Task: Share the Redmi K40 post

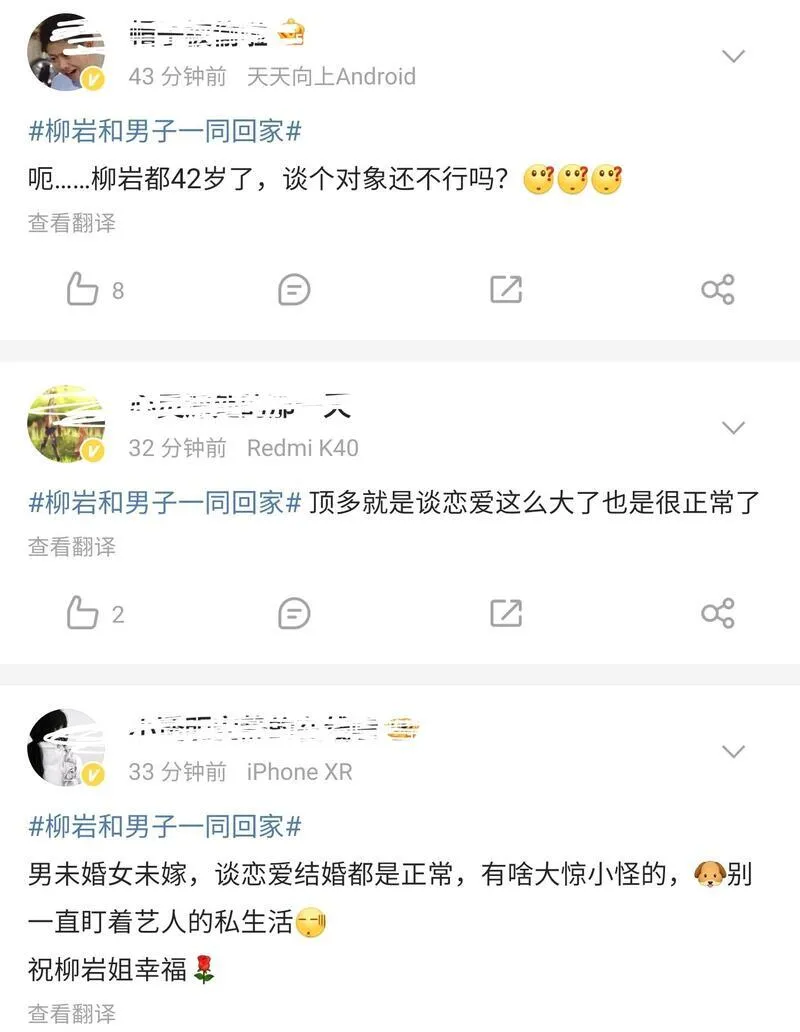Action: click(718, 613)
